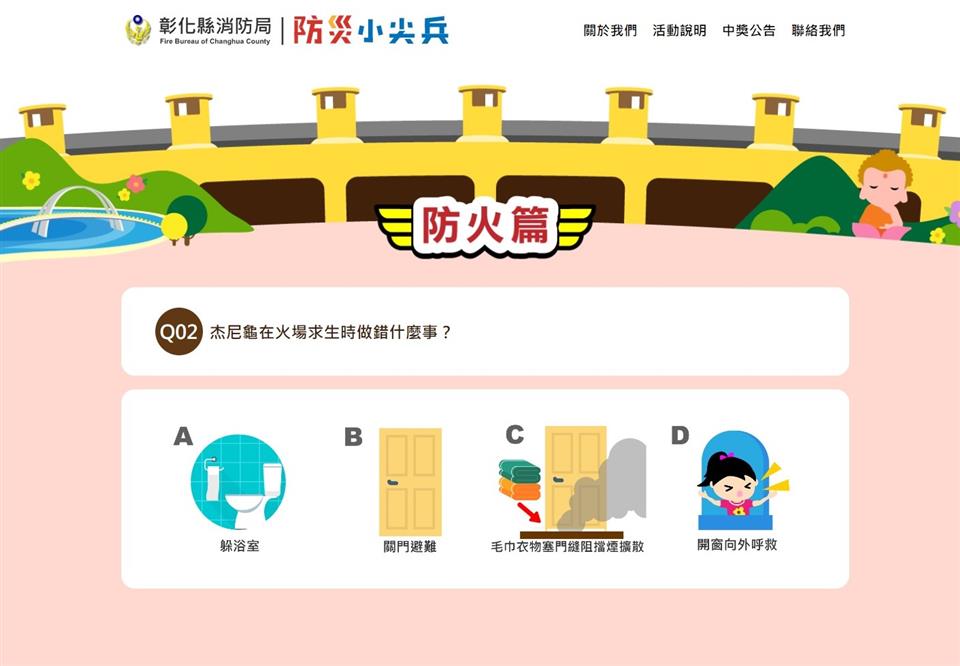The height and width of the screenshot is (666, 960).
Task: View the 中獎公告 announcements
Action: [x=748, y=30]
